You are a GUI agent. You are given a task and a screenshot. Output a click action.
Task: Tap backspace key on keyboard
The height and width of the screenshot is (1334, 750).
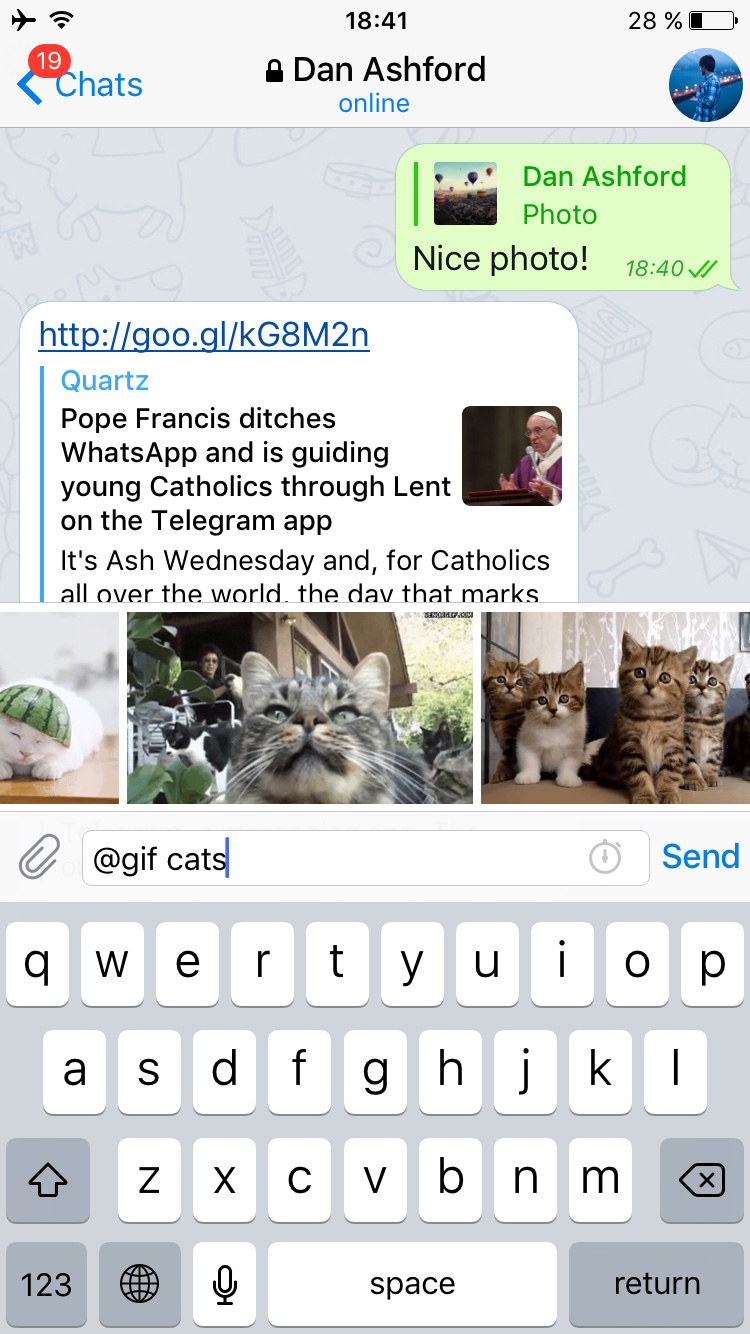click(x=701, y=1180)
